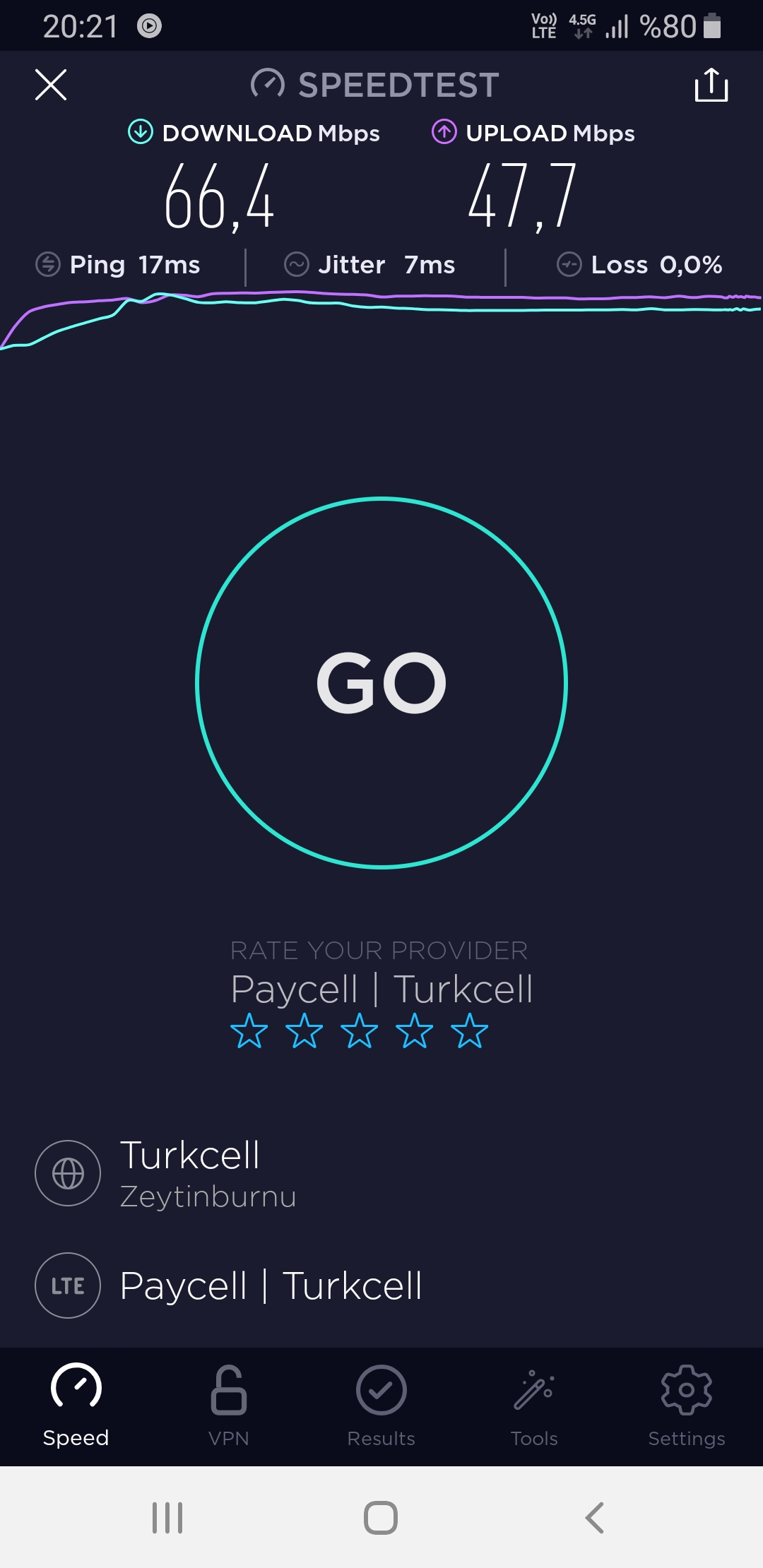The width and height of the screenshot is (763, 1568).
Task: Go to the Tools tab
Action: point(534,1406)
